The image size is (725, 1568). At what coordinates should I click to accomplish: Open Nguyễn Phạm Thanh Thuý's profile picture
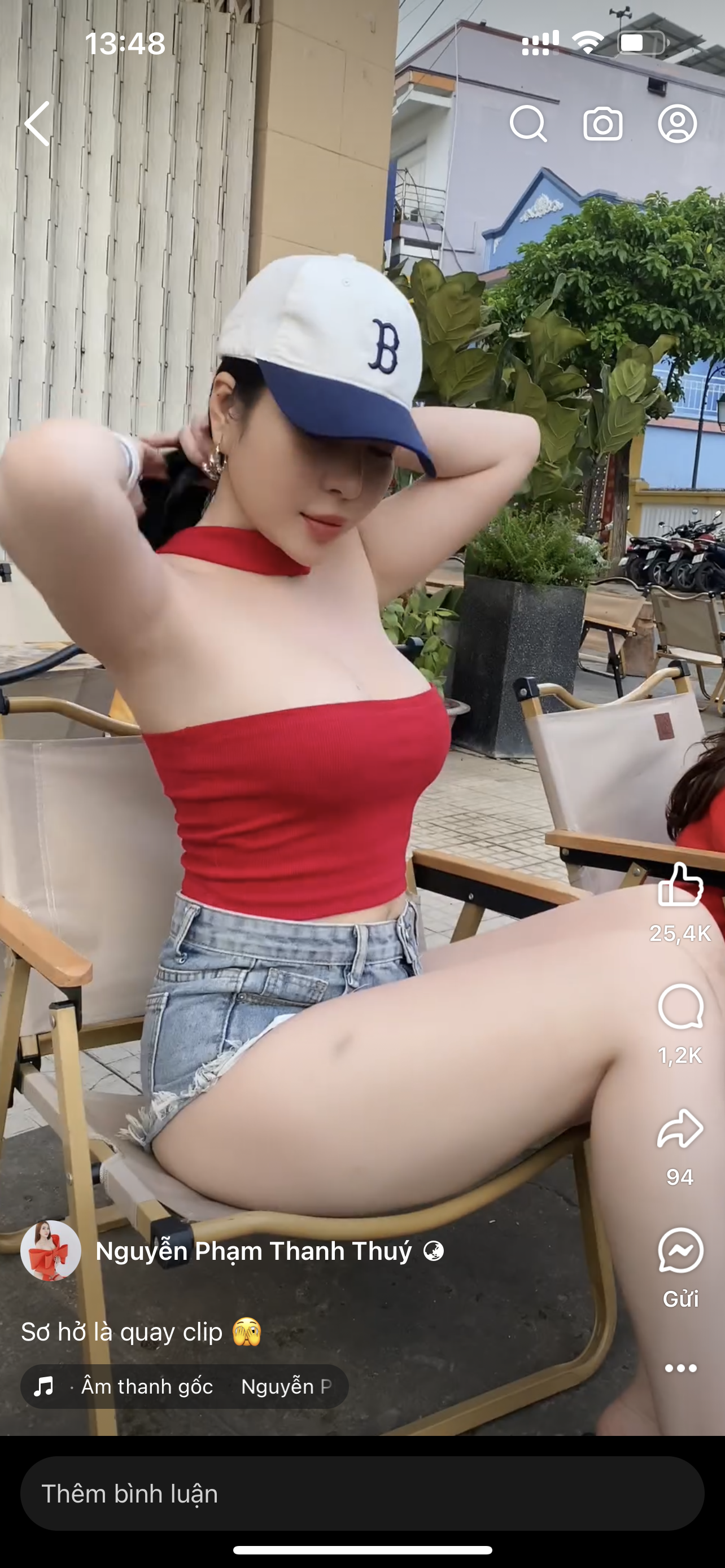point(50,1251)
